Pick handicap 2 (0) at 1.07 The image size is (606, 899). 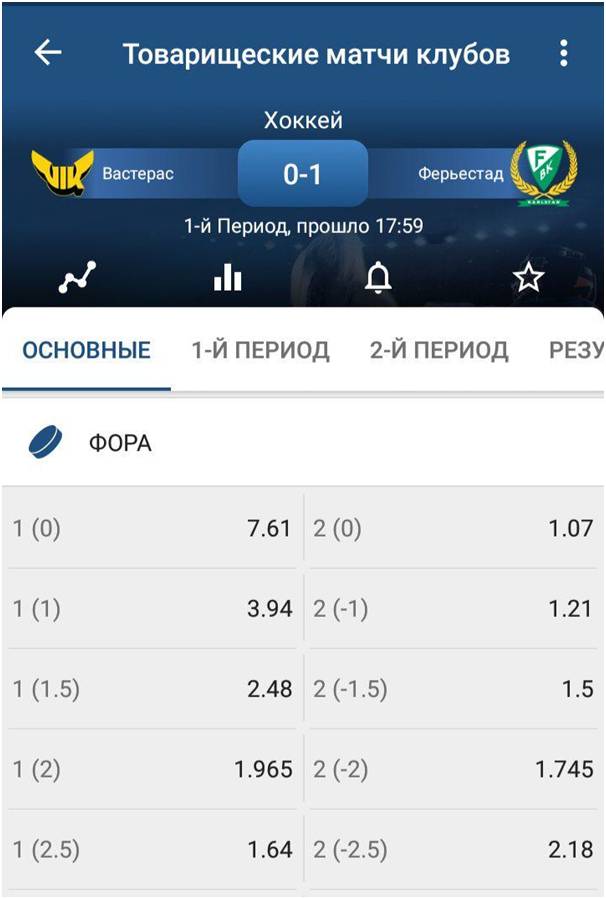[454, 528]
